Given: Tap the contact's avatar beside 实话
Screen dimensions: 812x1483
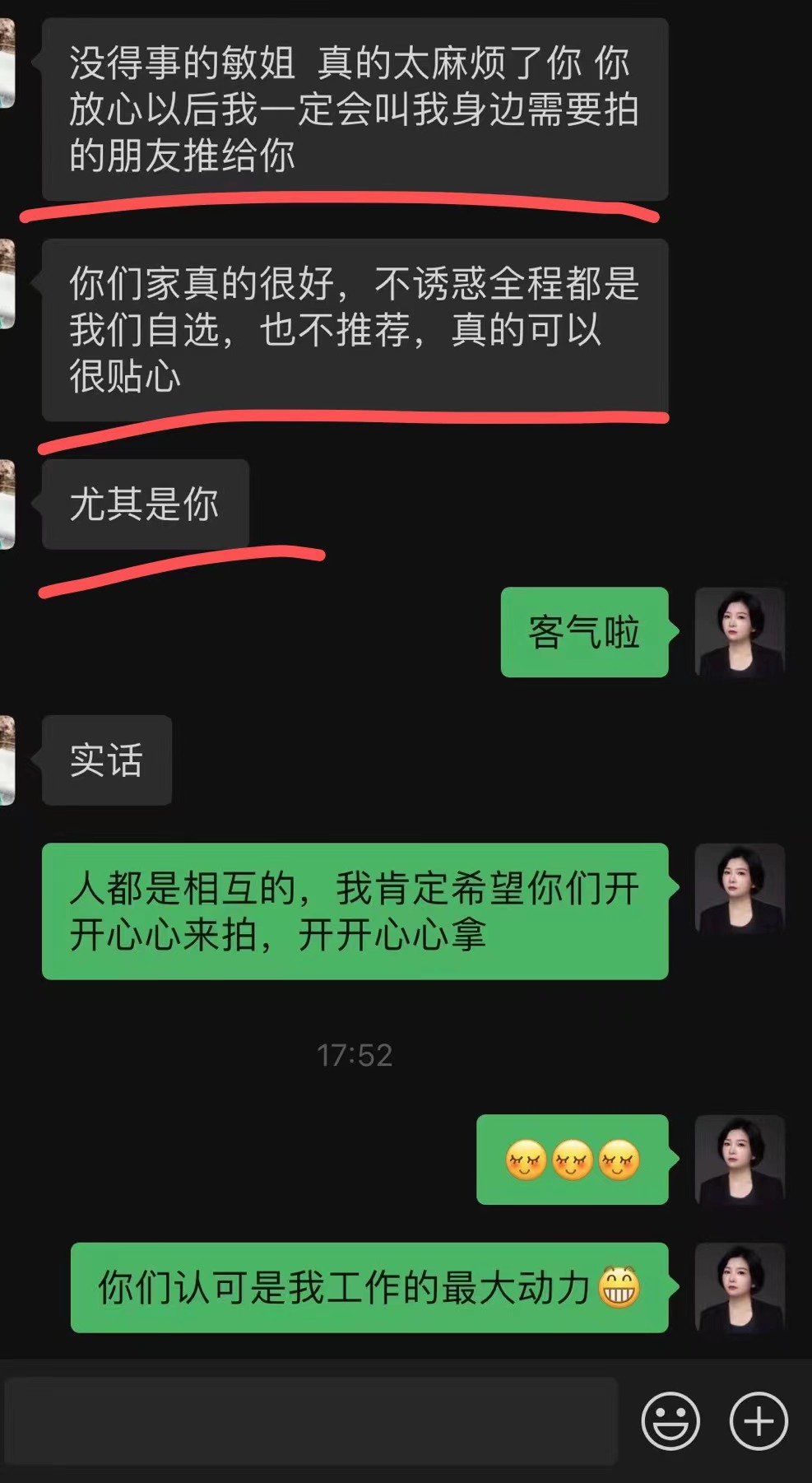Looking at the screenshot, I should 7,760.
